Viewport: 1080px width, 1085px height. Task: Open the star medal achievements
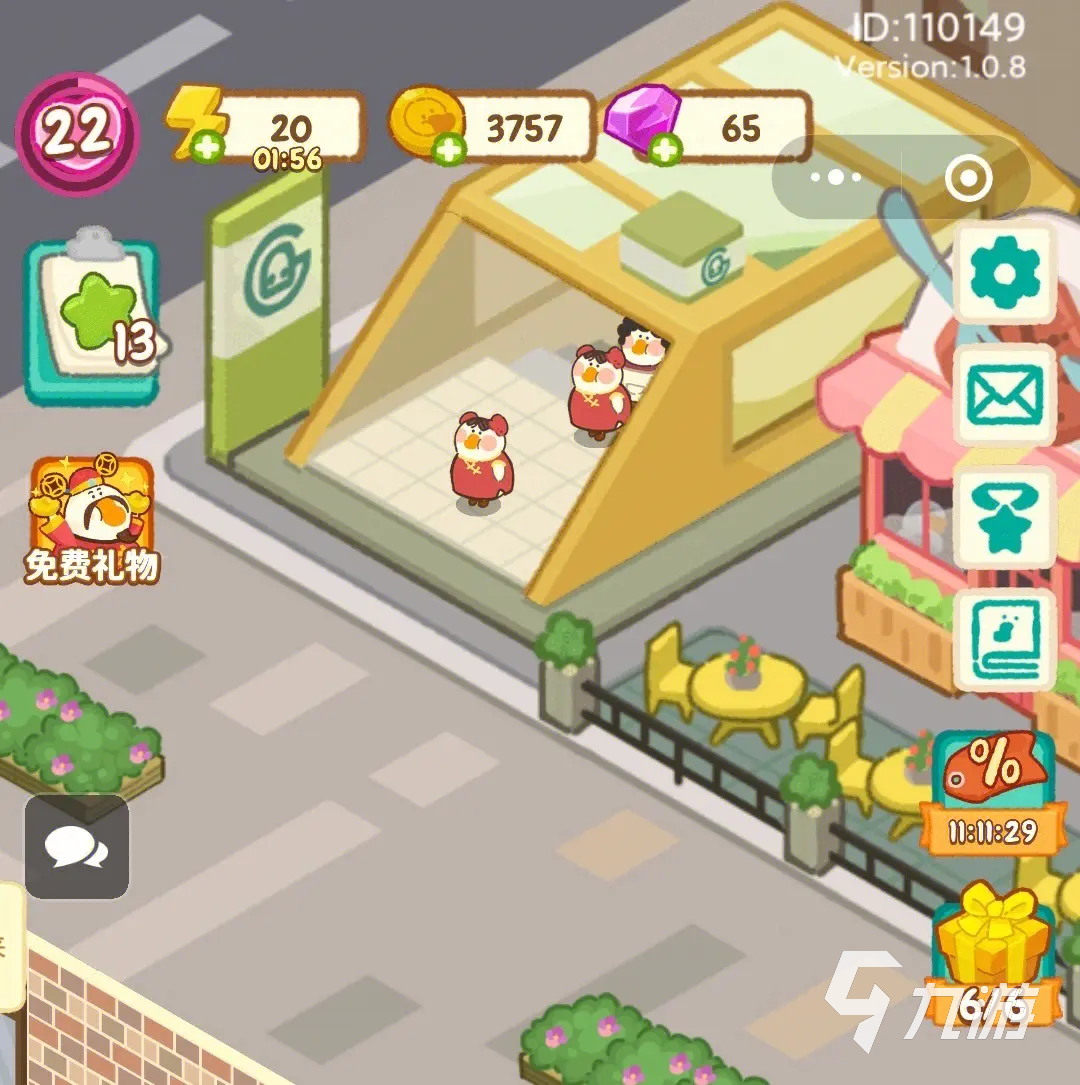click(x=1004, y=517)
